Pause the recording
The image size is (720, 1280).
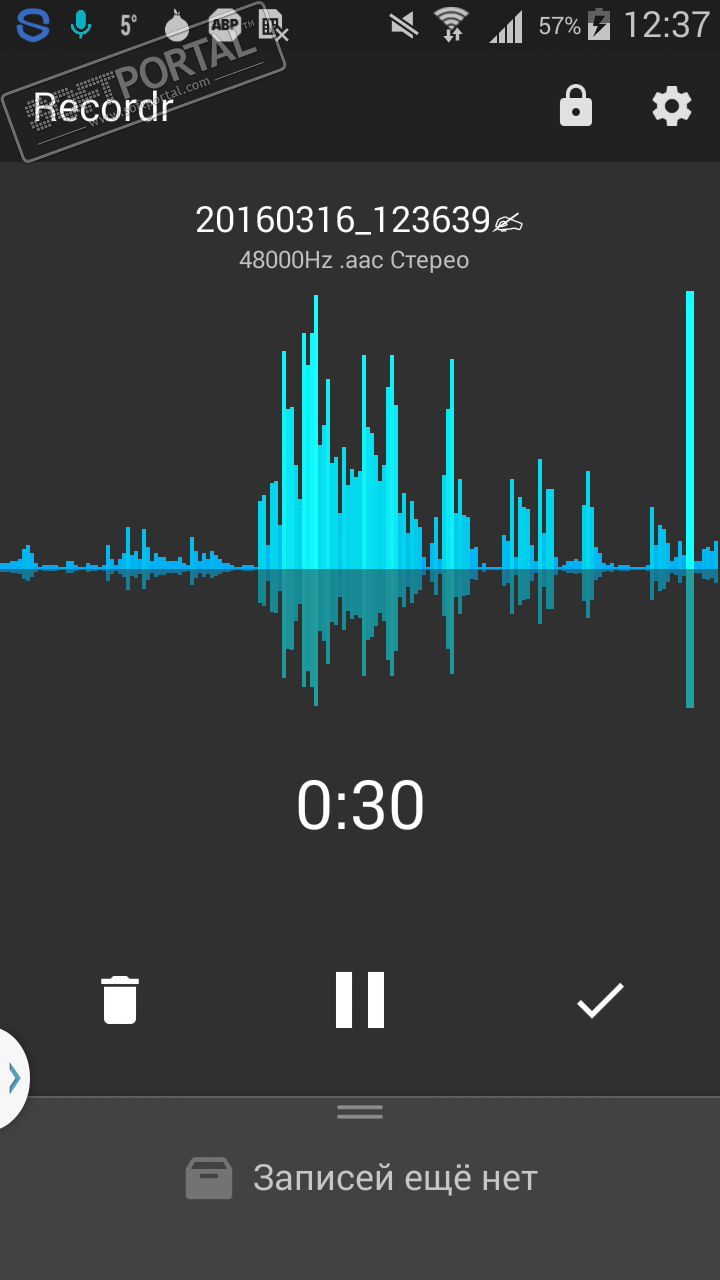360,1000
